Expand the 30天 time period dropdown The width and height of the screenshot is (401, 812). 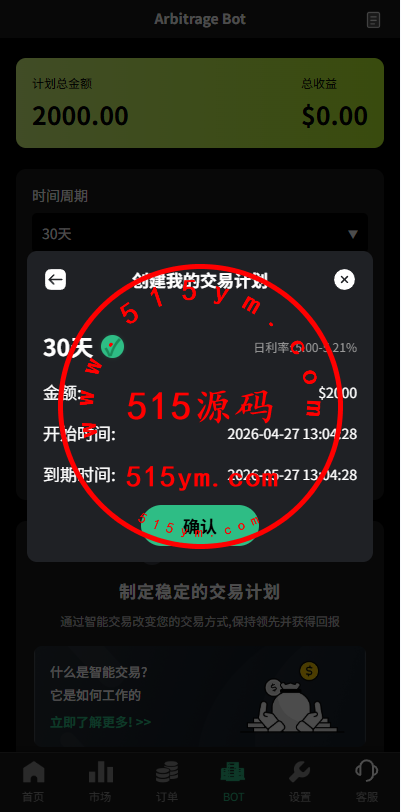pos(200,234)
